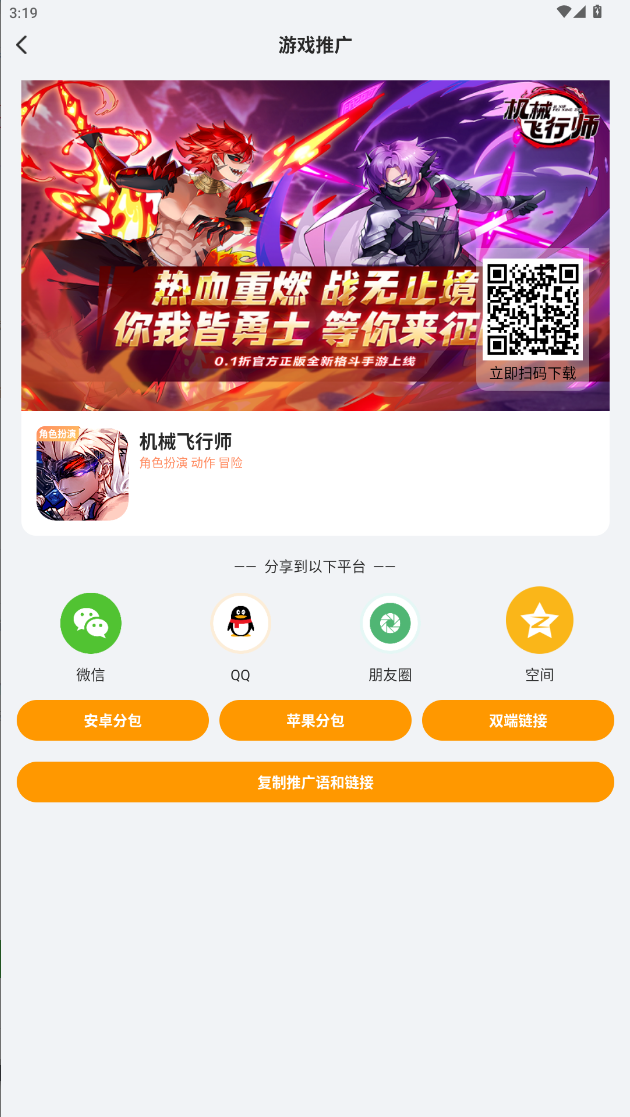
Task: Share to 朋友圈
Action: pyautogui.click(x=390, y=623)
